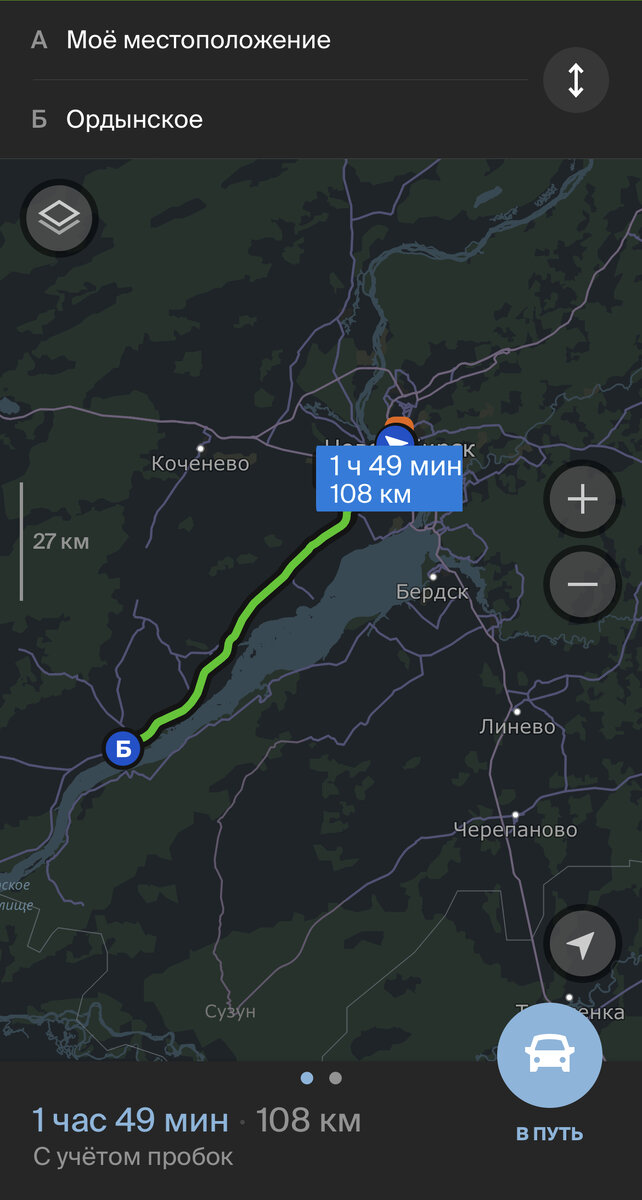
Task: Tap destination marker Б on map
Action: 123,747
